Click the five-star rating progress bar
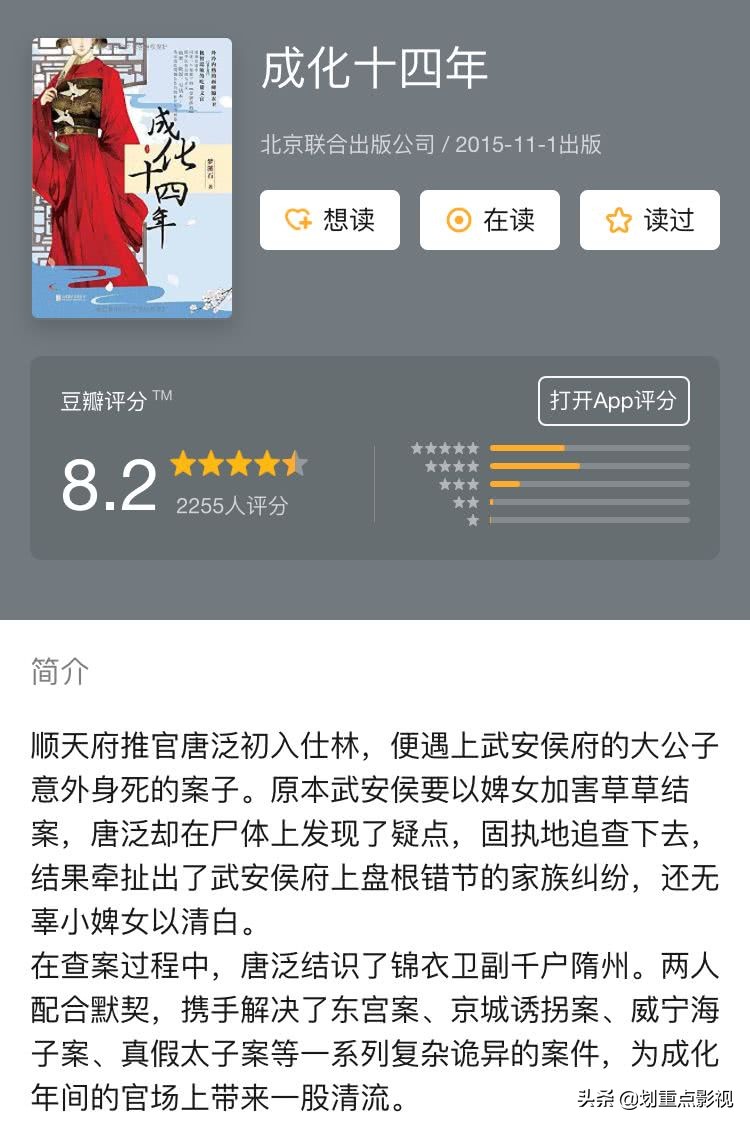Viewport: 750px width, 1125px height. click(590, 448)
